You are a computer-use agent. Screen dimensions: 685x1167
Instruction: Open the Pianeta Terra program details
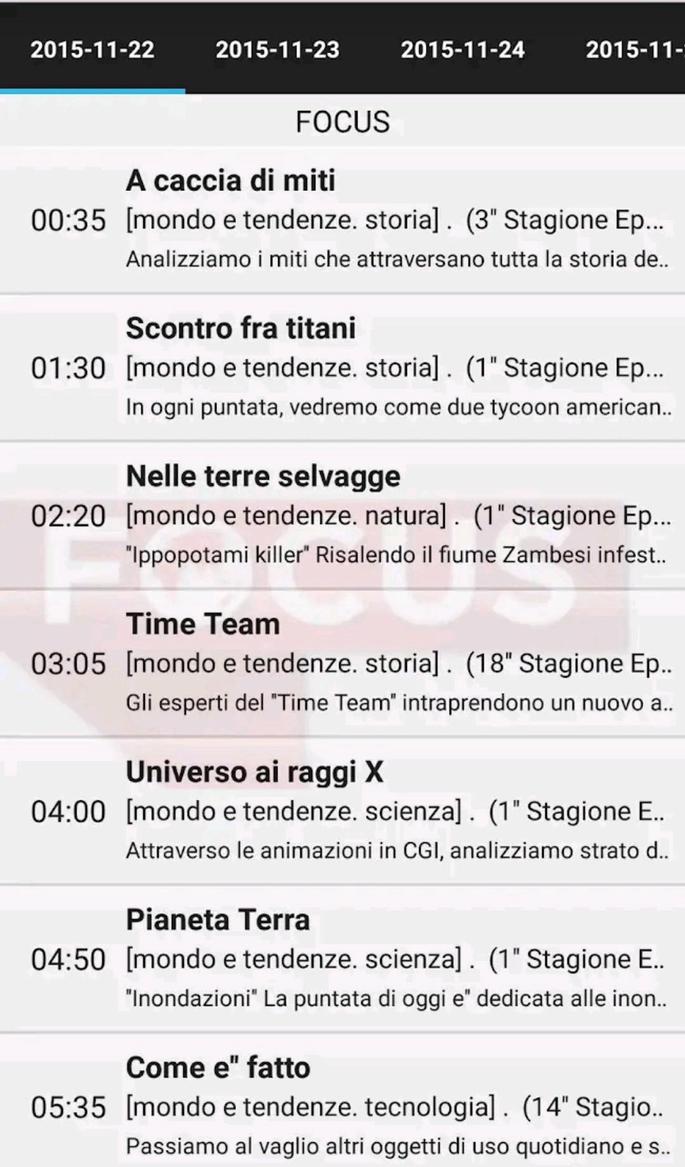coord(342,960)
